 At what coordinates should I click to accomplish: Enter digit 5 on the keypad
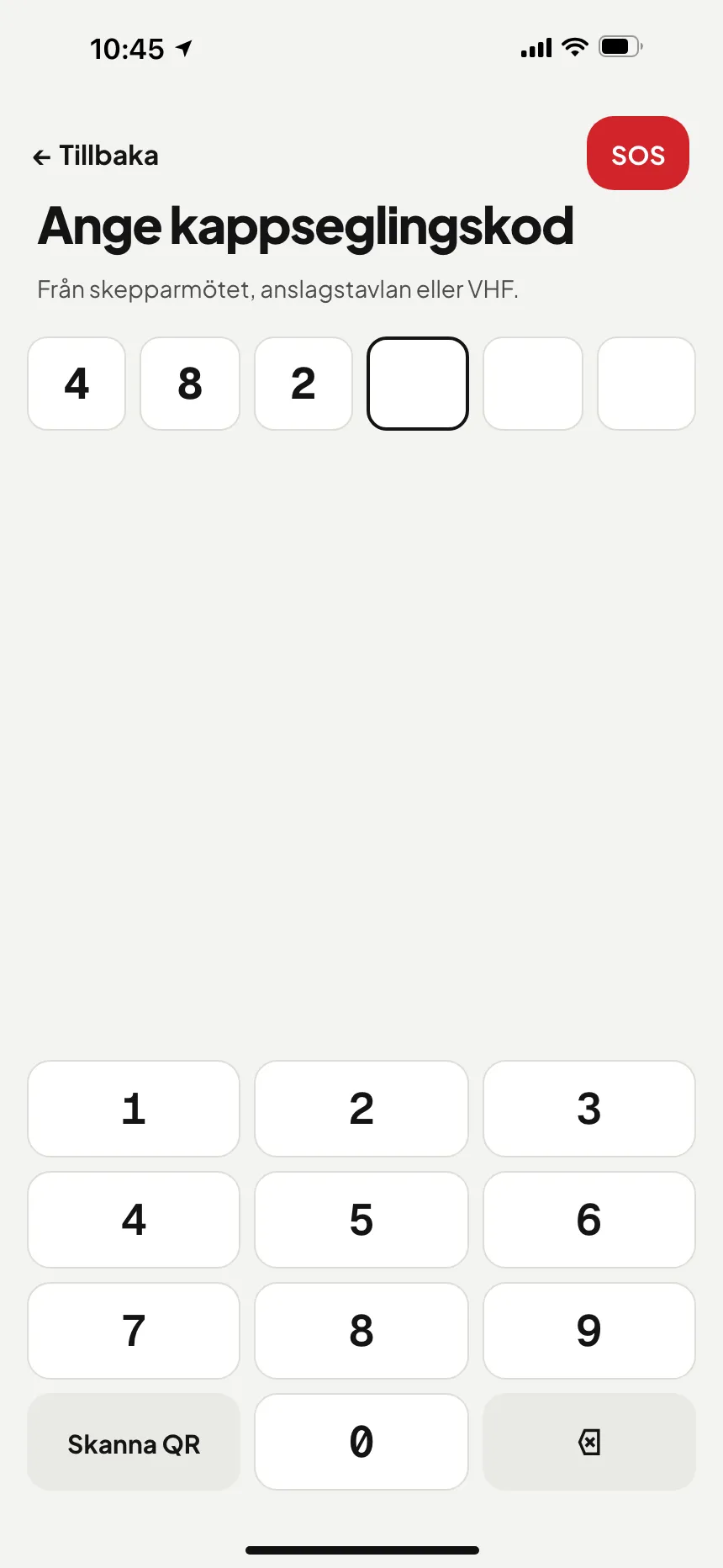coord(361,1220)
